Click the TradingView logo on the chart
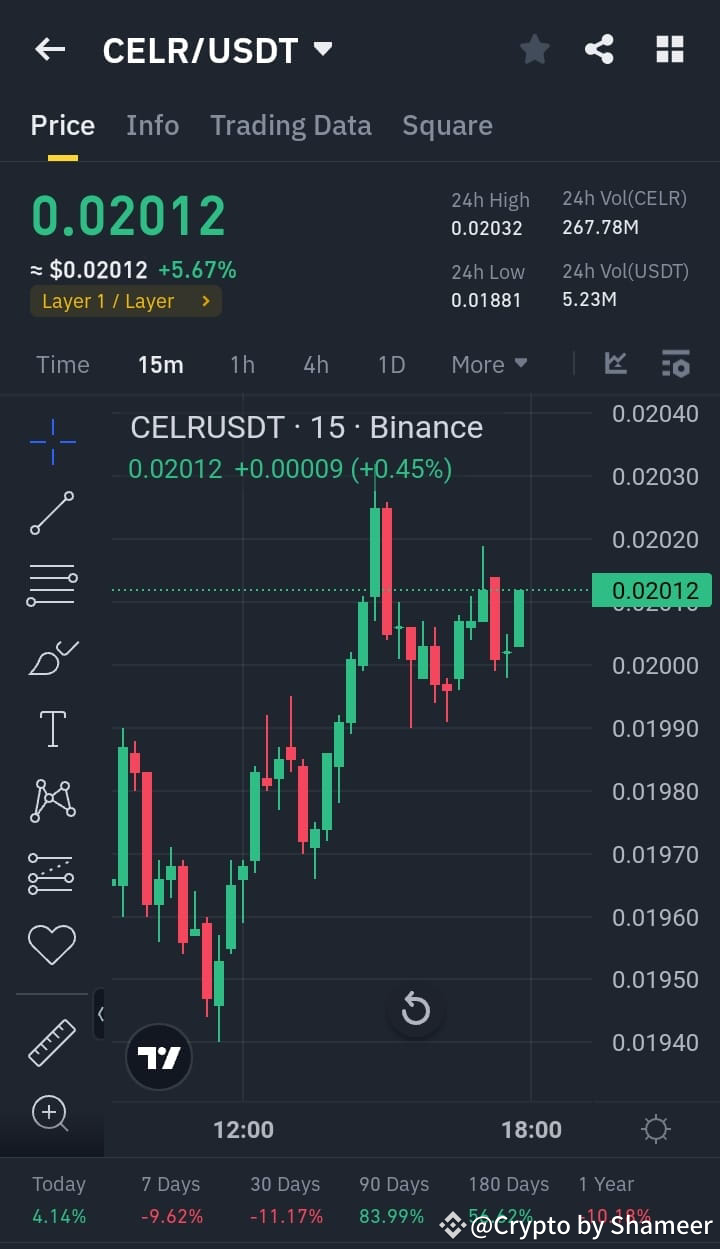Screen dimensions: 720x1249 point(158,1056)
